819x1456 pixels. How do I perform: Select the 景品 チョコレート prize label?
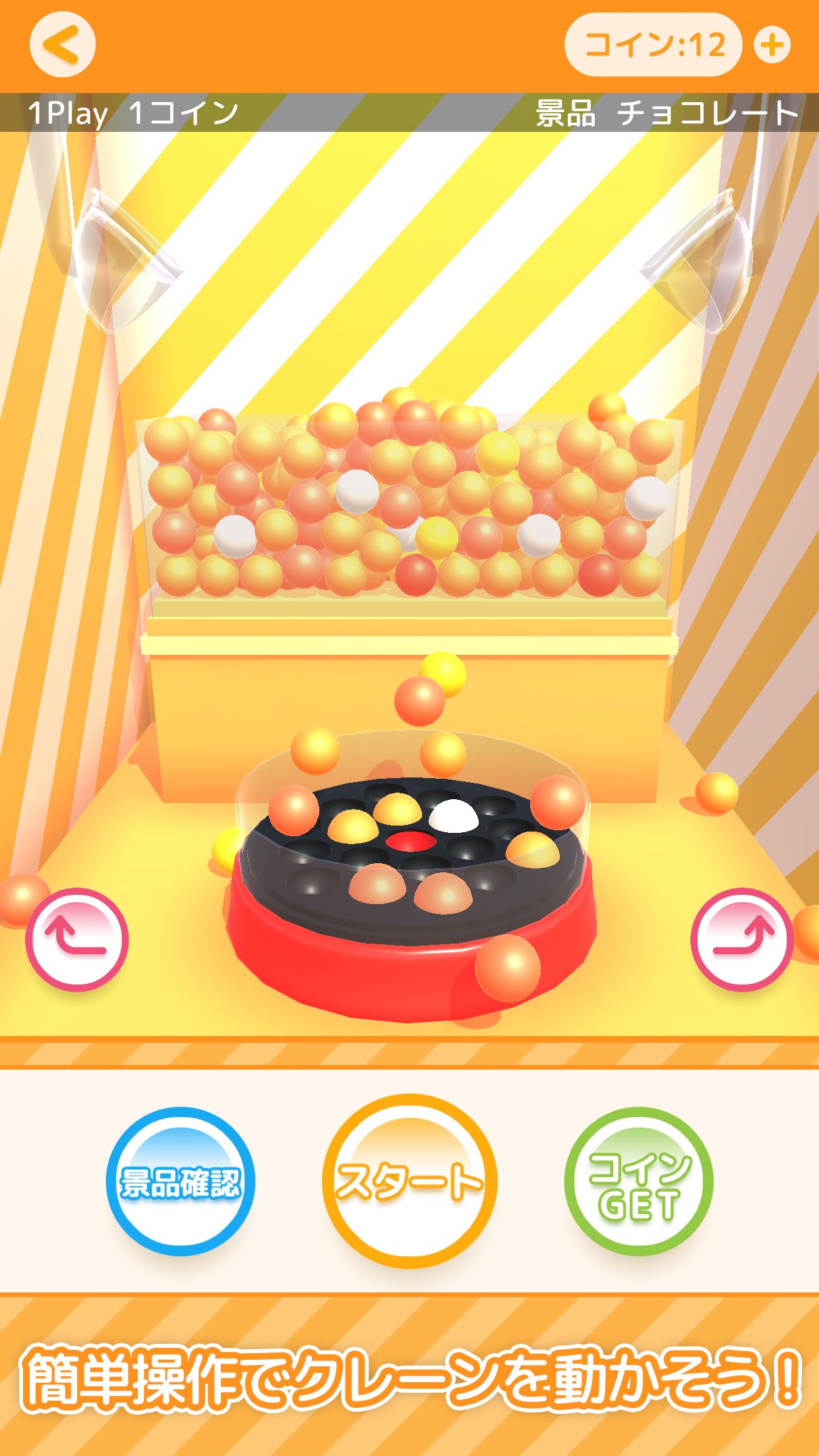click(x=667, y=112)
